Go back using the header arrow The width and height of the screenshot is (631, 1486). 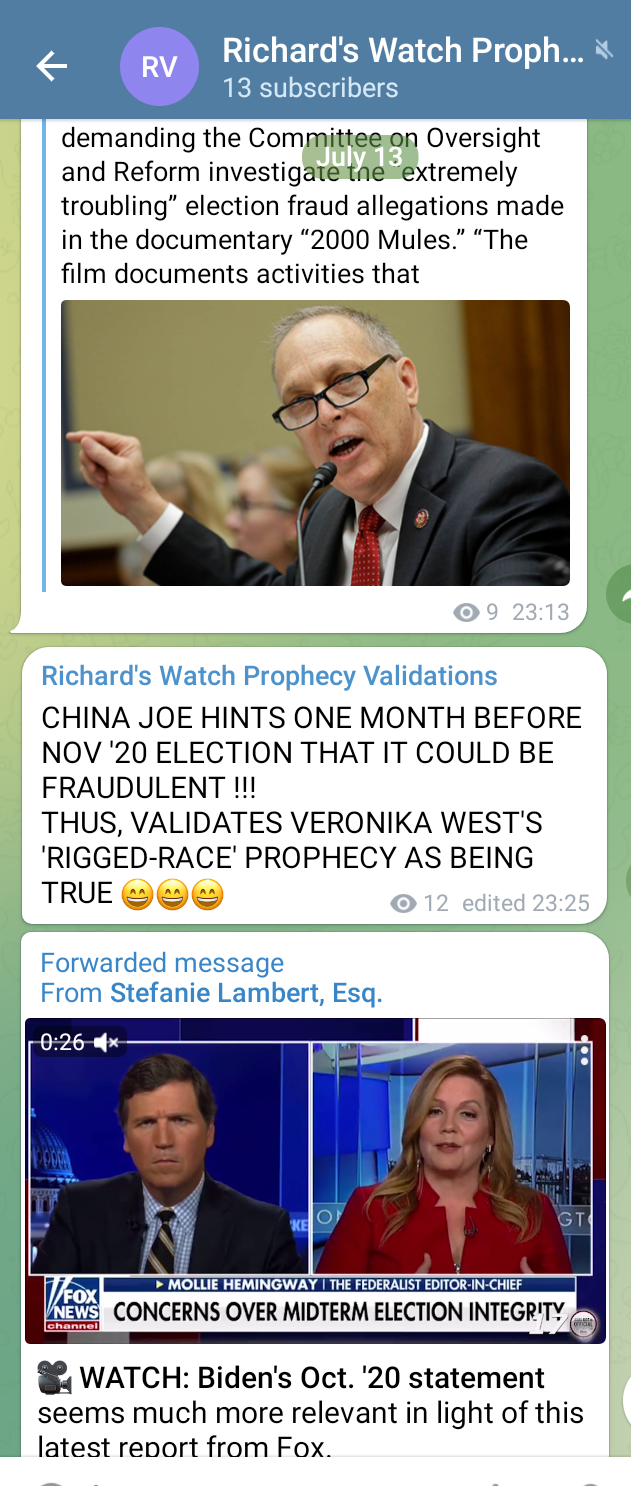51,66
